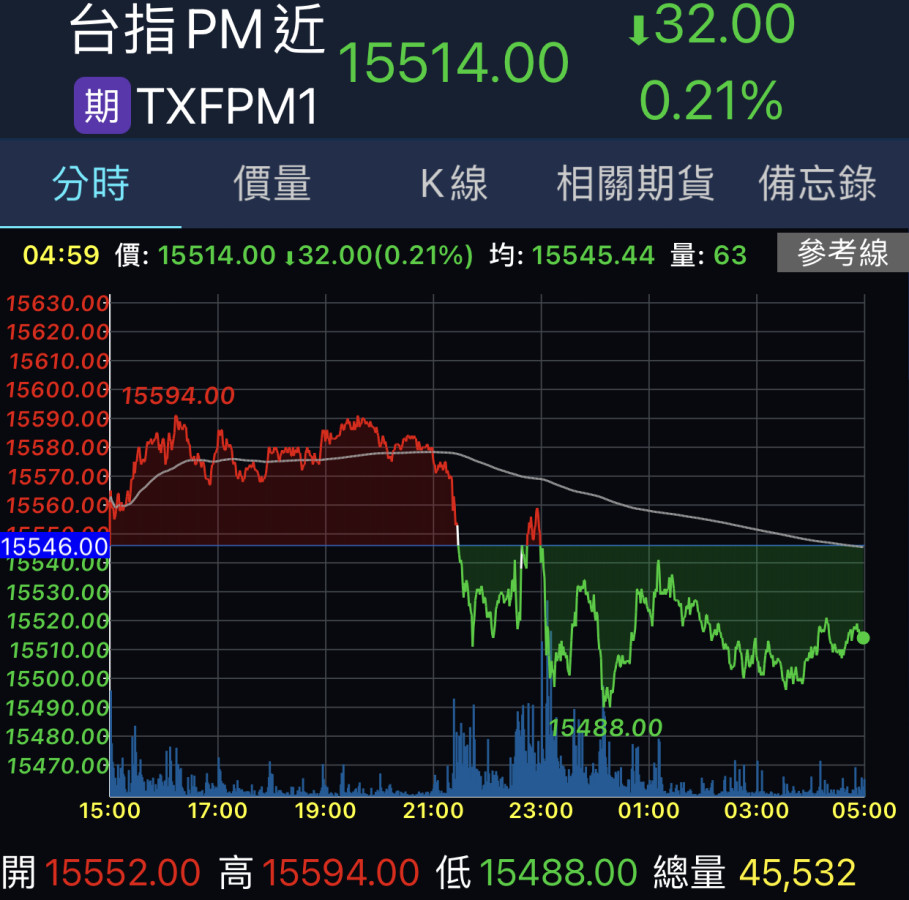Open the 價量 tab

coord(272,184)
